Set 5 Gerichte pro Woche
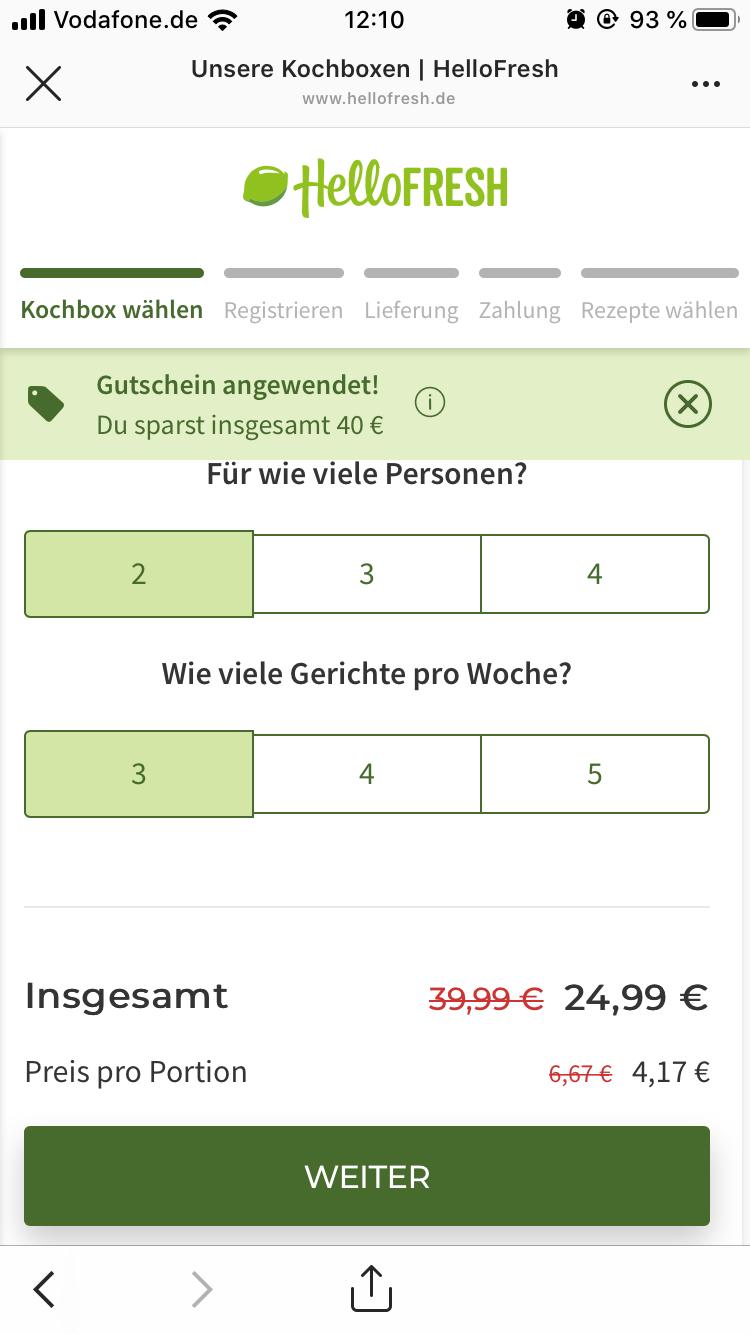This screenshot has height=1334, width=750. pyautogui.click(x=595, y=774)
